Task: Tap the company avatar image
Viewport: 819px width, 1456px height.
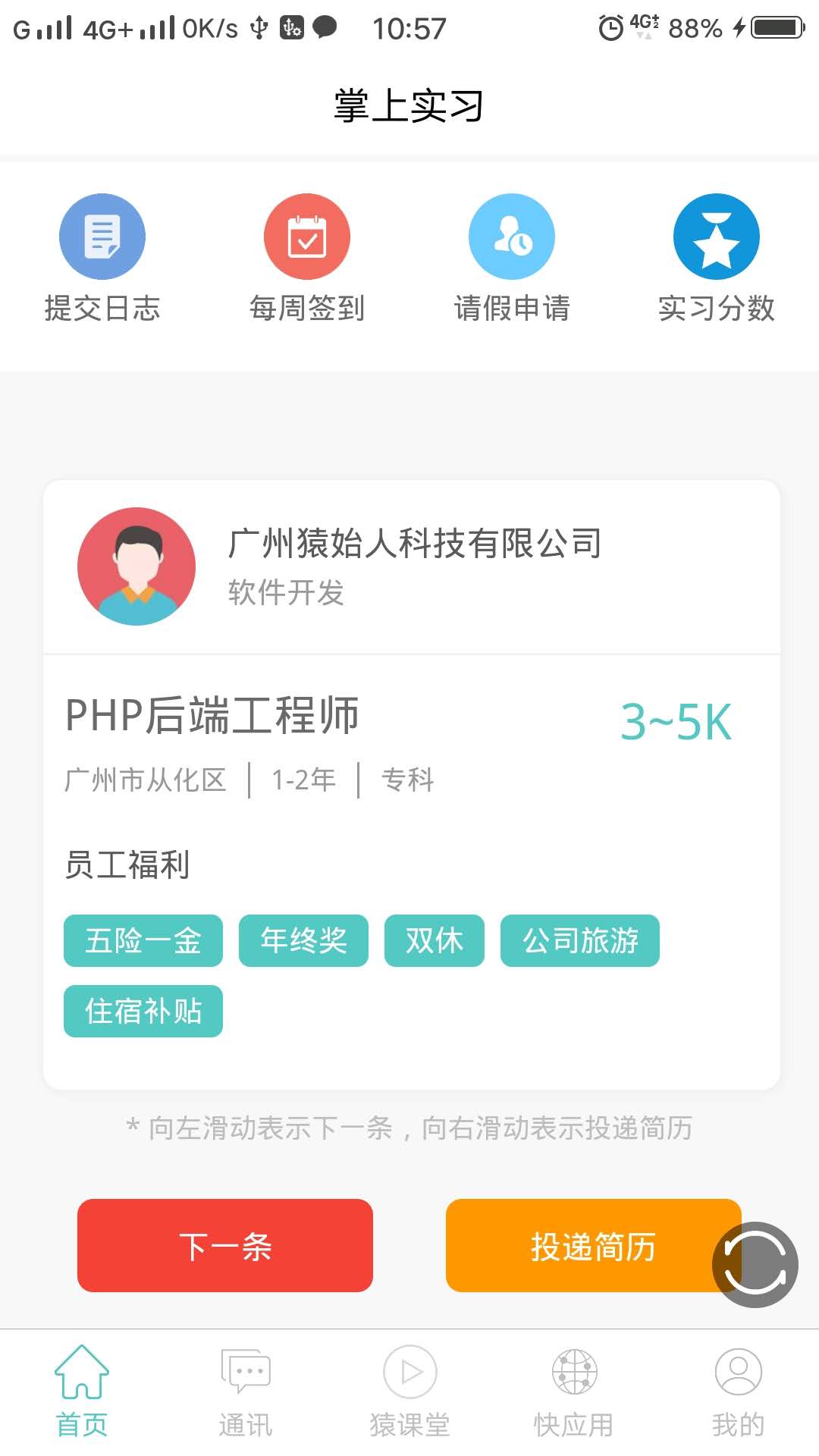Action: (136, 566)
